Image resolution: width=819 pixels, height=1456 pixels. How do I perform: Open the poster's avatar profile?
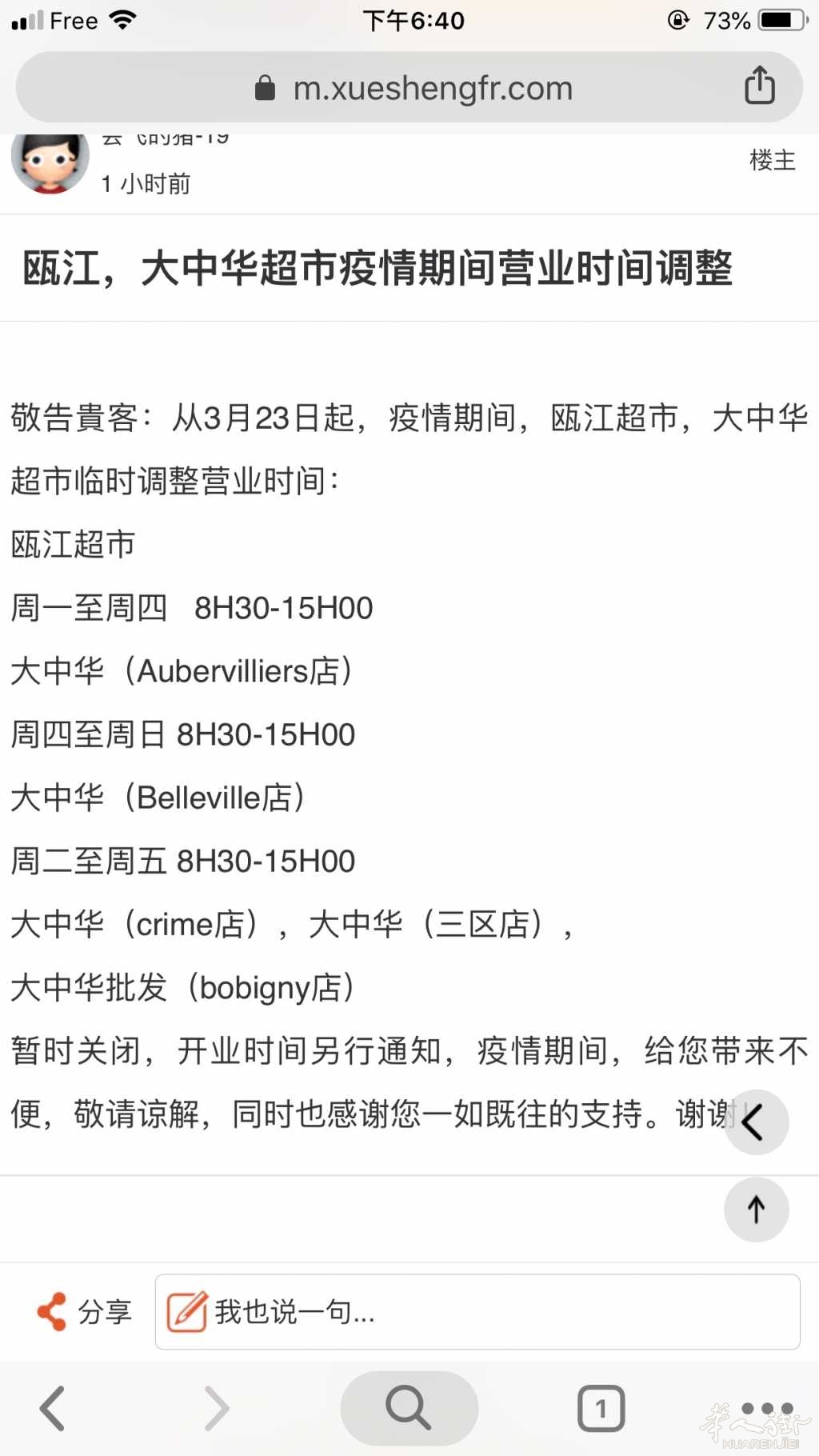tap(50, 162)
